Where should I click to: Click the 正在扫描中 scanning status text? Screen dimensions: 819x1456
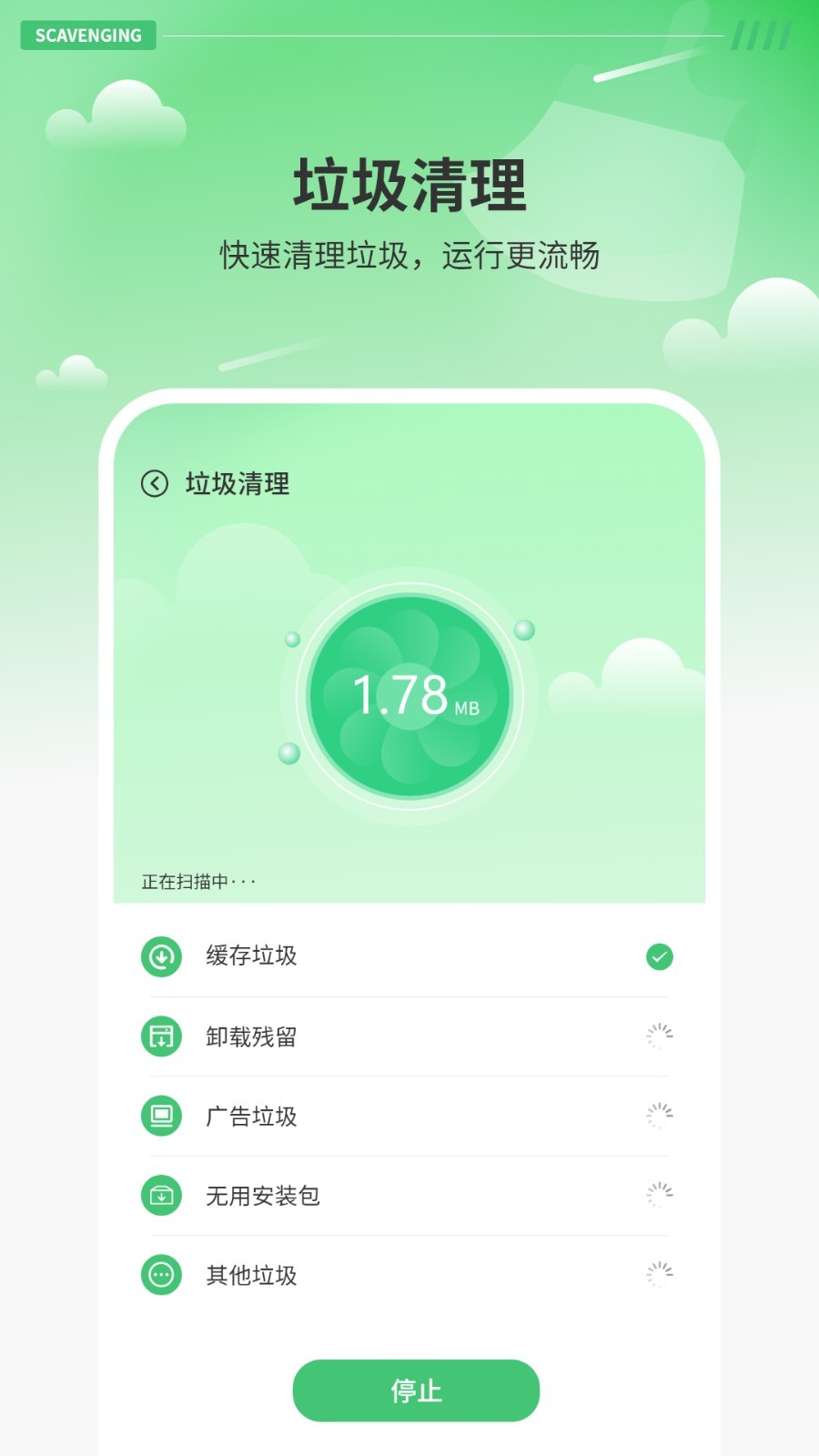pyautogui.click(x=198, y=880)
